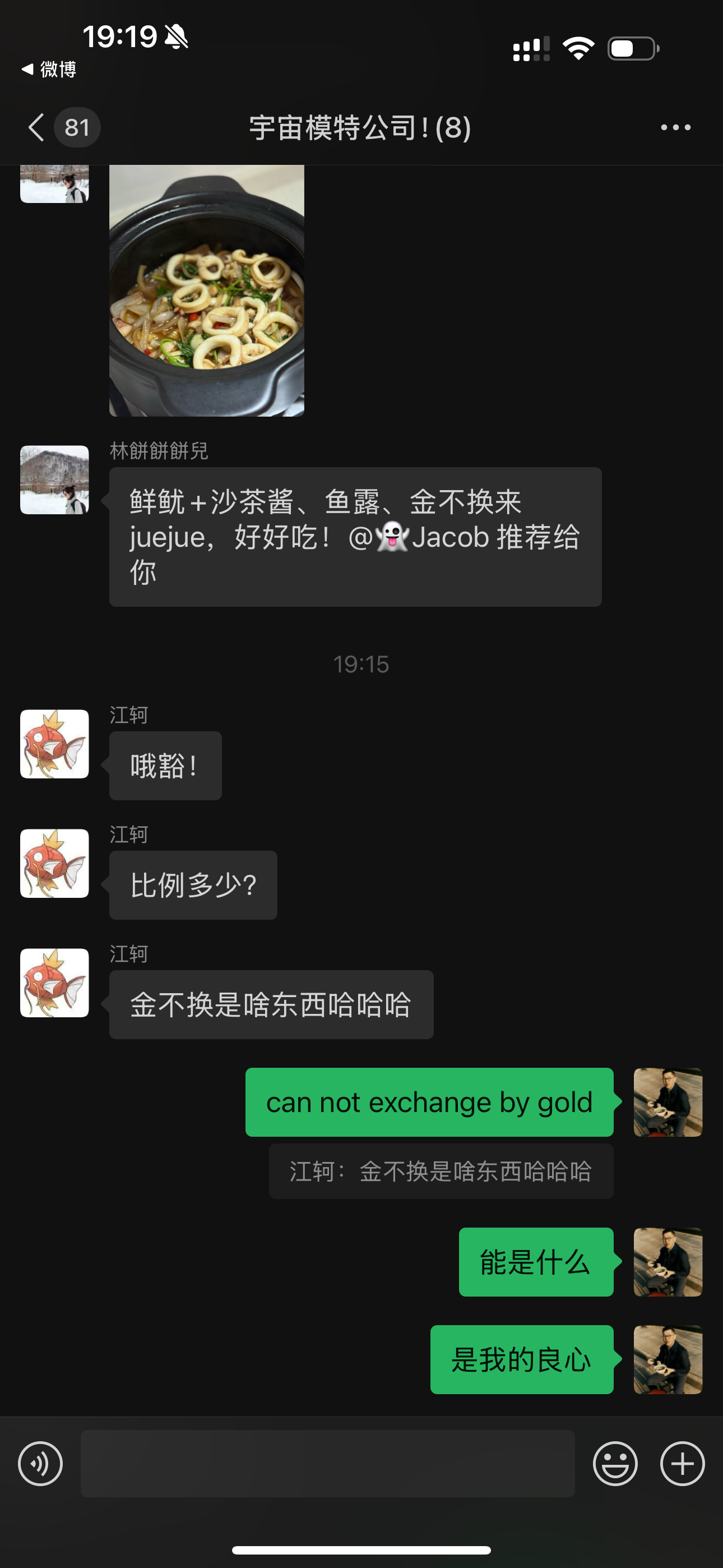Switch to voice message input
723x1568 pixels.
coord(40,1464)
